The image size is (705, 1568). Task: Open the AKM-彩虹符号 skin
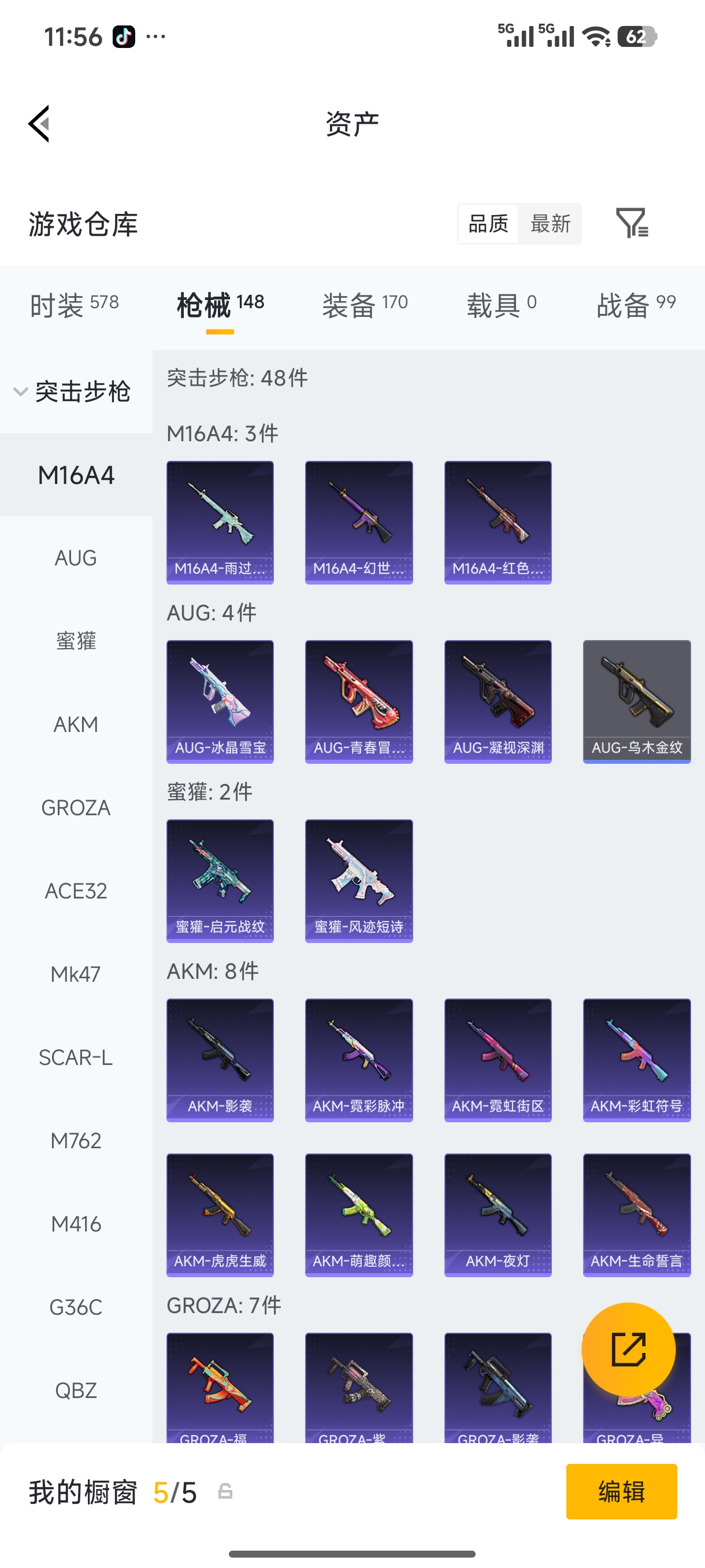pos(636,1059)
